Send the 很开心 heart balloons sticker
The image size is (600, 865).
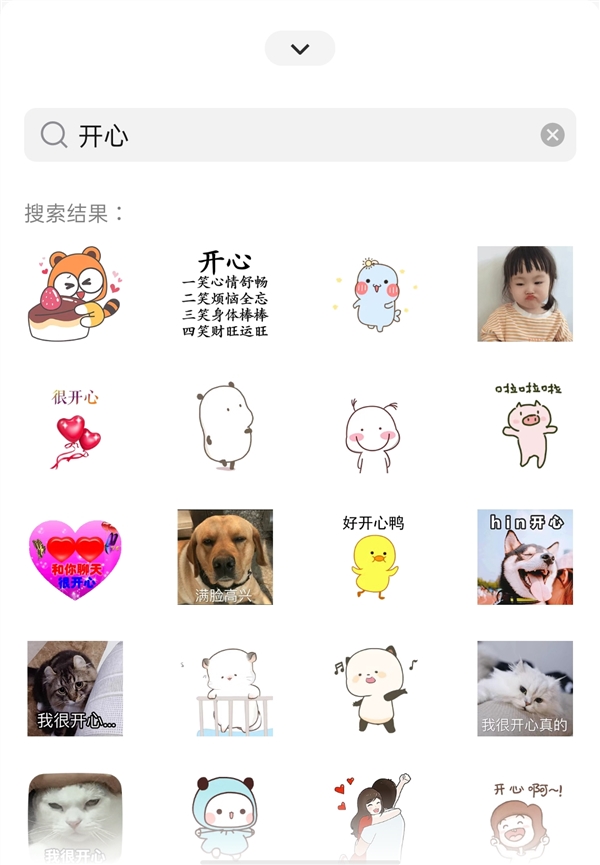point(76,427)
